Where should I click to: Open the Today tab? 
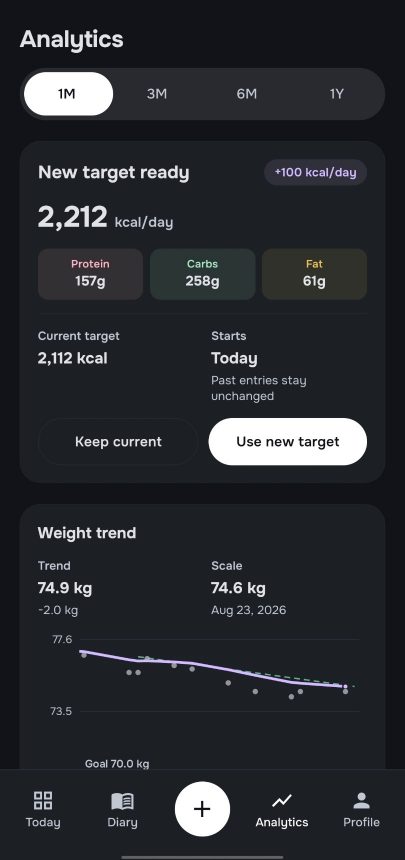point(43,809)
